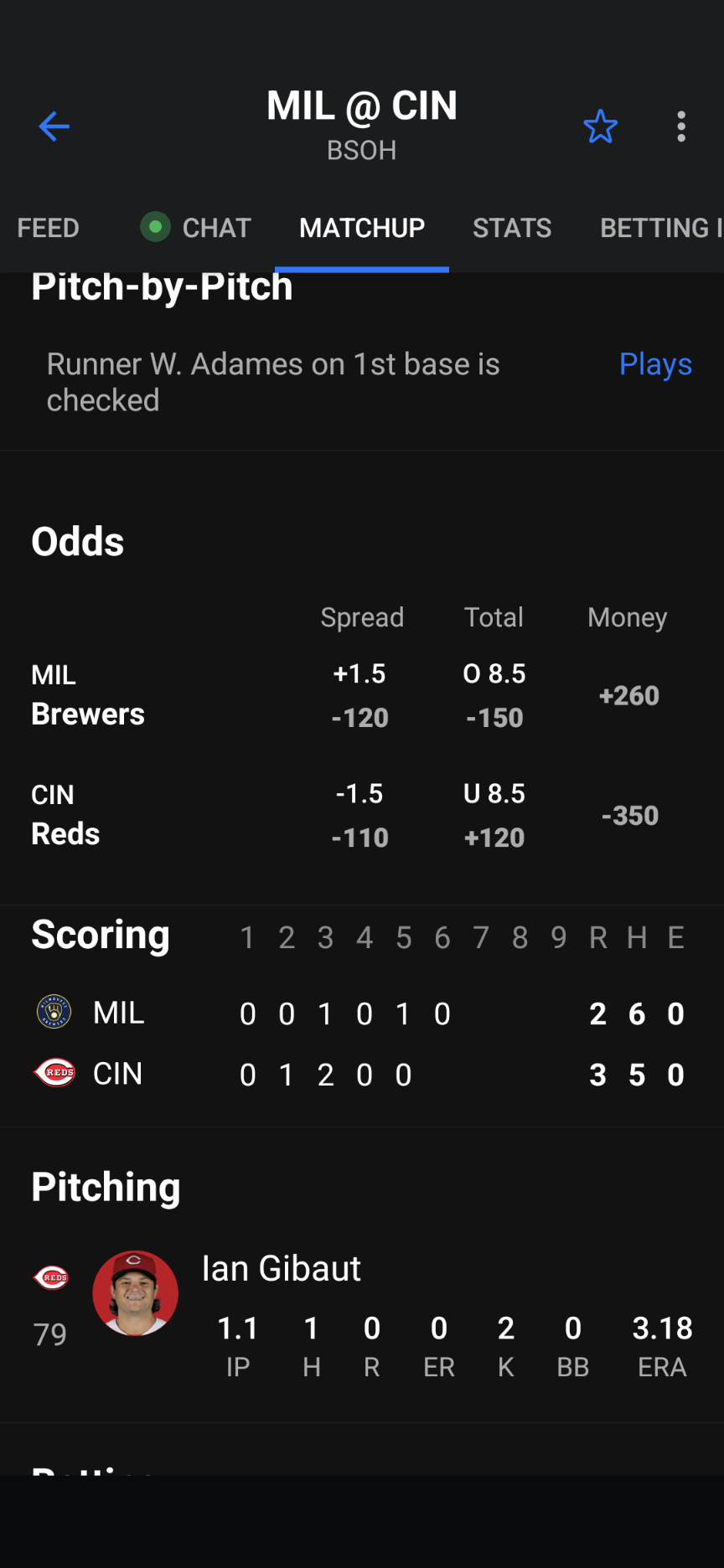Switch to the BETTING tab

coord(659,228)
